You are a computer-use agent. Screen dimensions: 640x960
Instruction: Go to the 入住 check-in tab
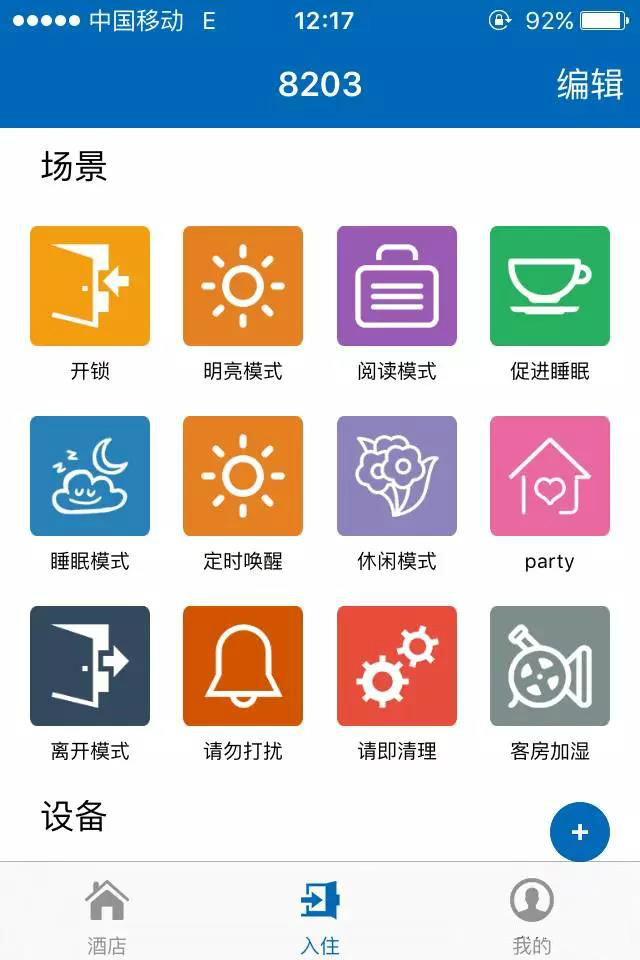tap(320, 916)
